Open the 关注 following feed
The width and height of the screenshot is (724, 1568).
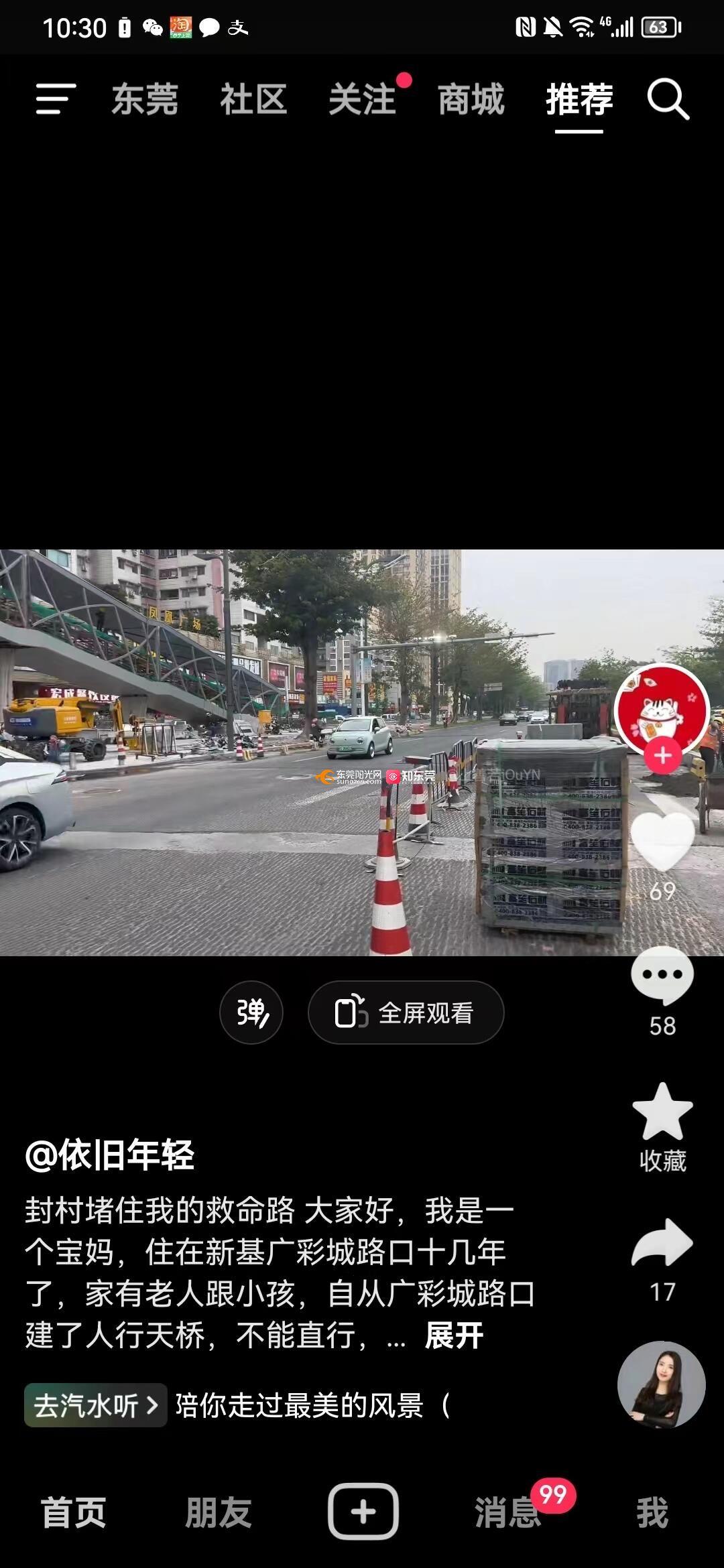(x=363, y=99)
